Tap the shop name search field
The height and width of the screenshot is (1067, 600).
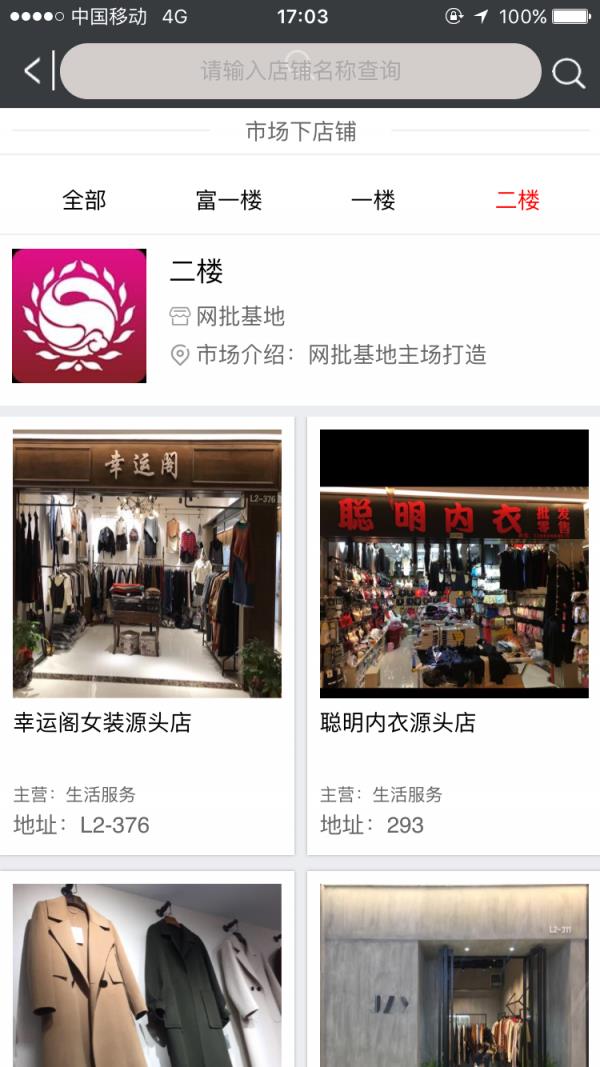300,71
